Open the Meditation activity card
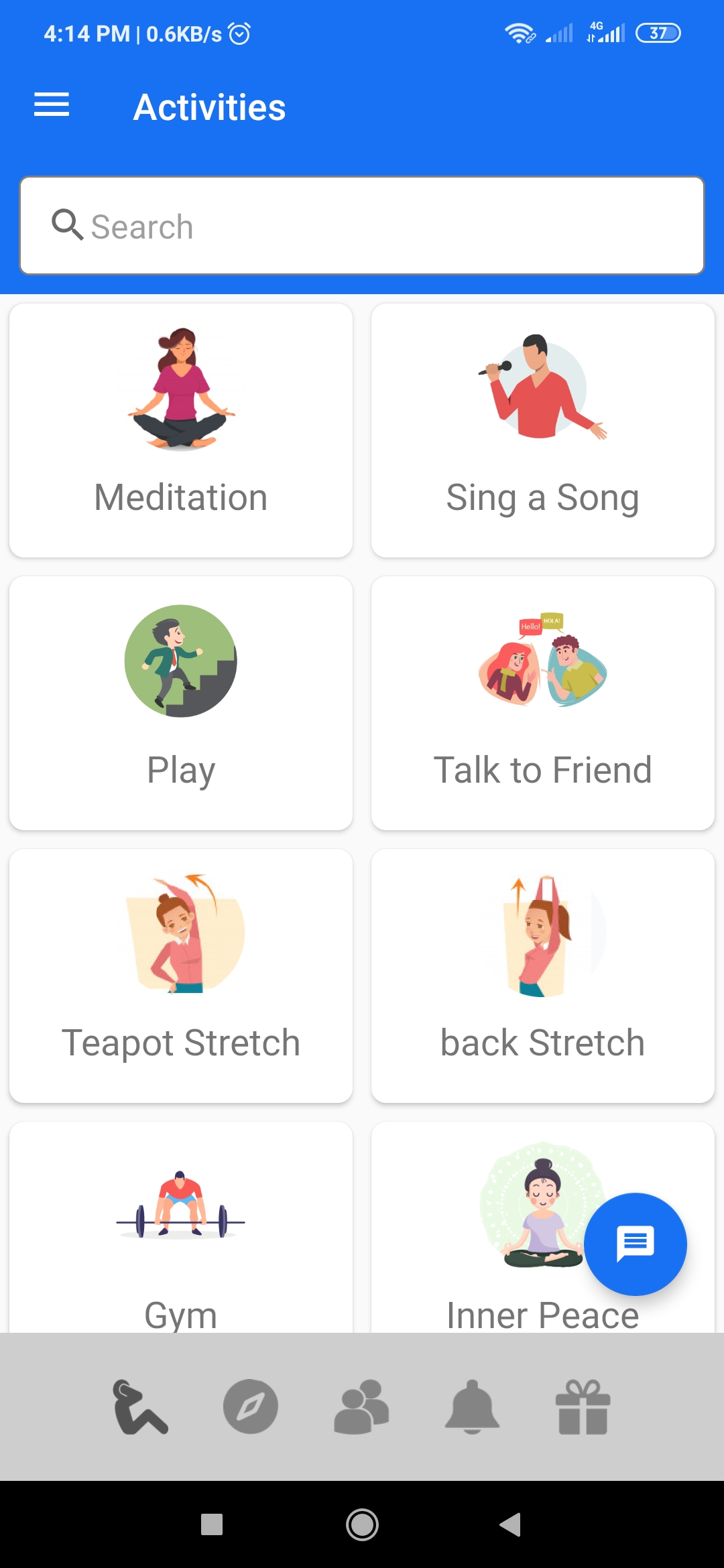The width and height of the screenshot is (724, 1568). pyautogui.click(x=181, y=430)
